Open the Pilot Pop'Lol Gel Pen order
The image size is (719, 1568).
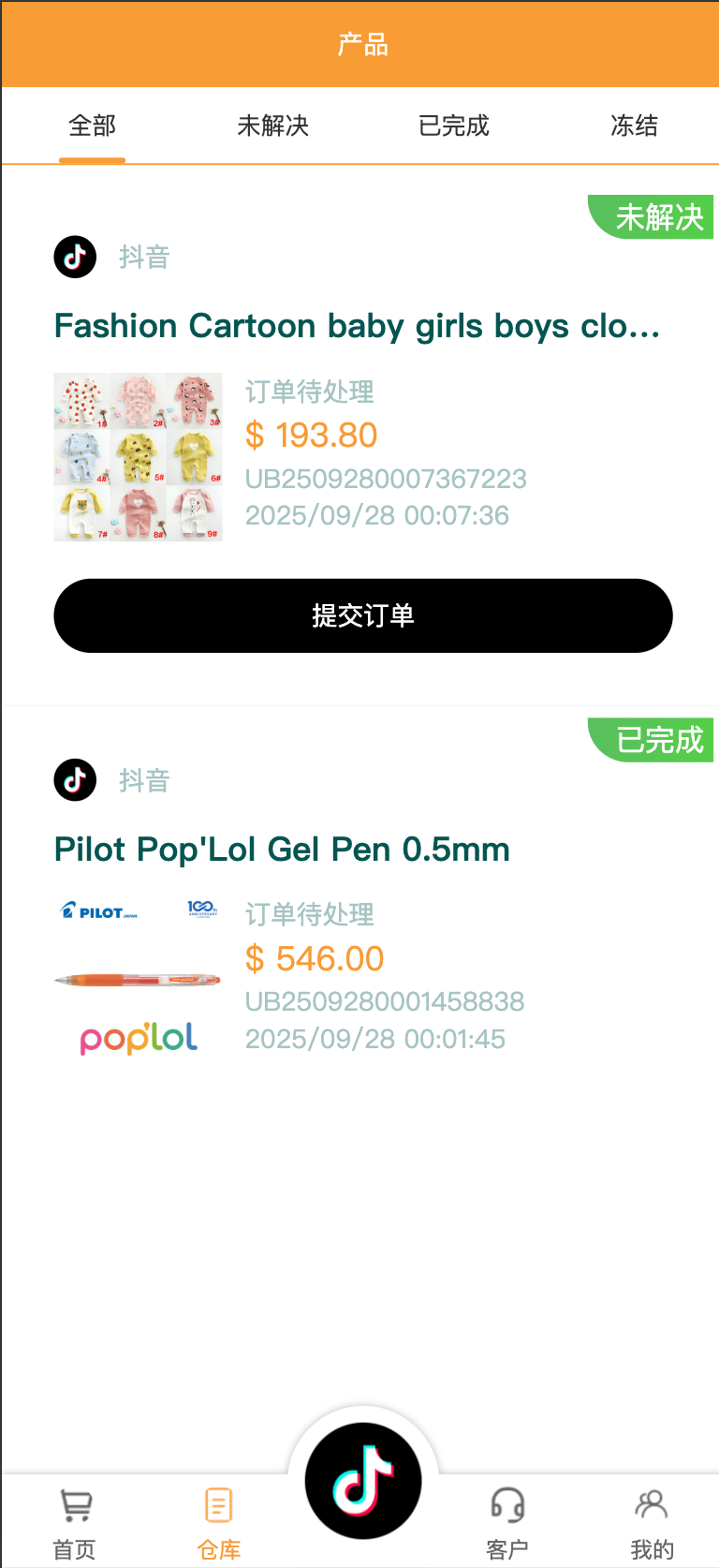click(282, 850)
